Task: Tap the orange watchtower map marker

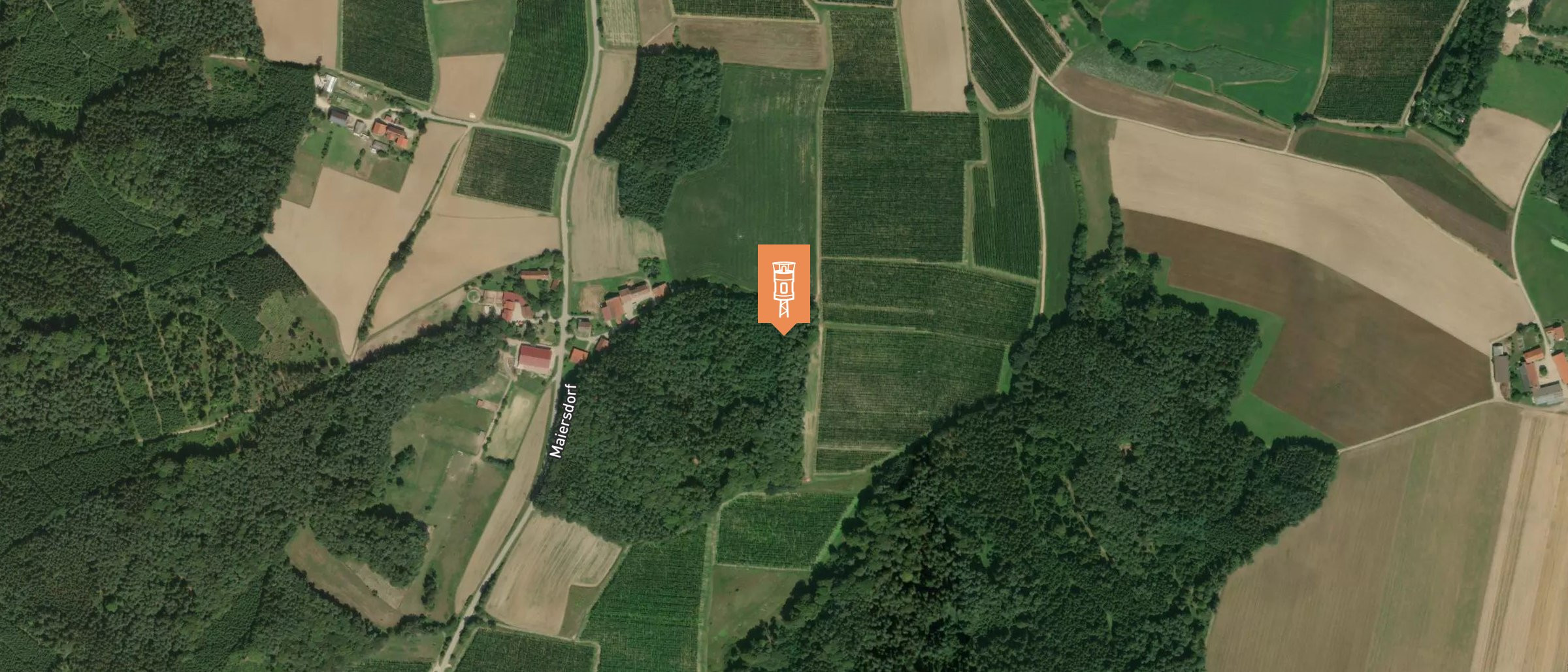Action: tap(783, 285)
